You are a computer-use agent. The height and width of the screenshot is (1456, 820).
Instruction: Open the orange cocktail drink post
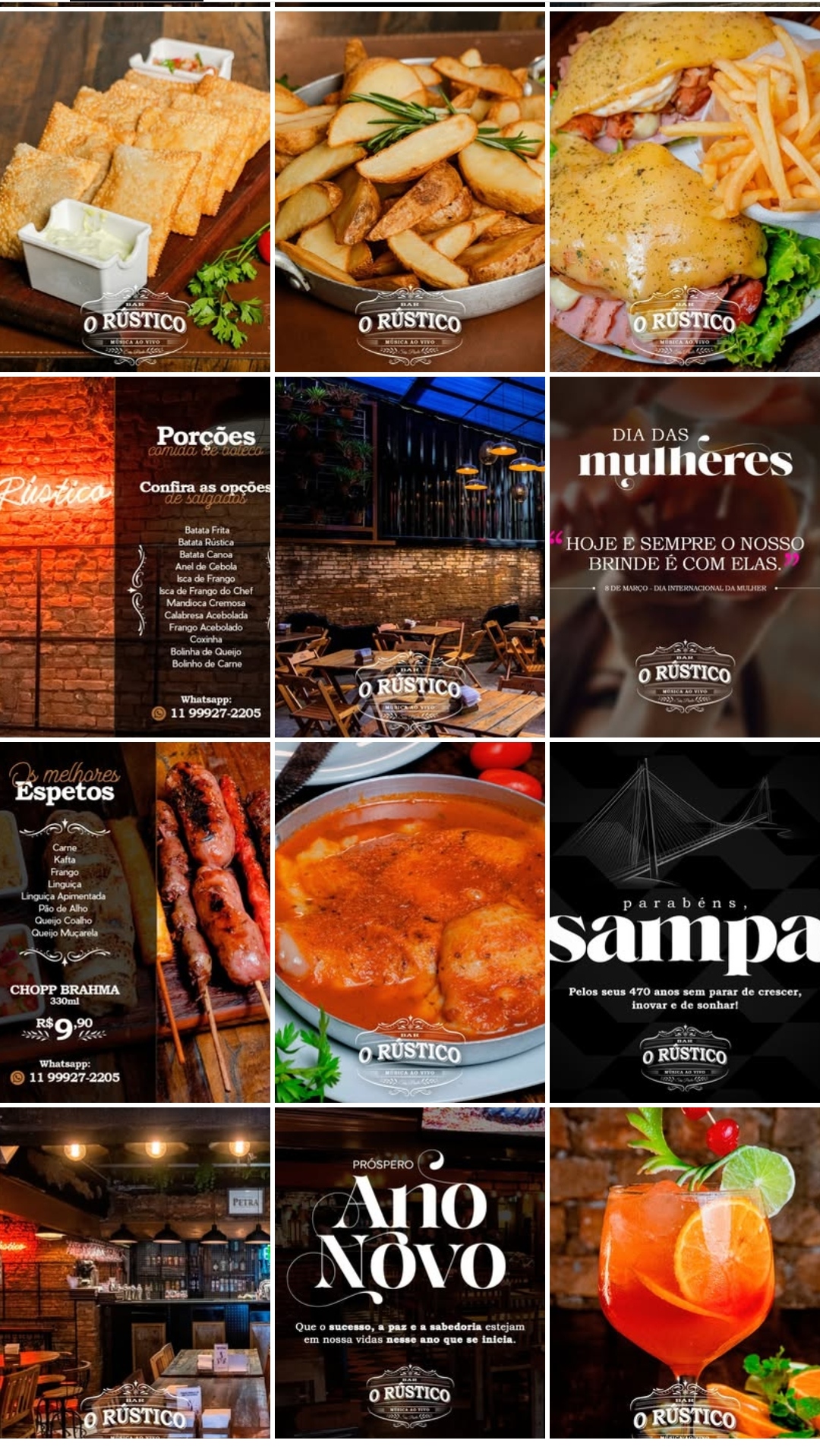click(x=685, y=1272)
